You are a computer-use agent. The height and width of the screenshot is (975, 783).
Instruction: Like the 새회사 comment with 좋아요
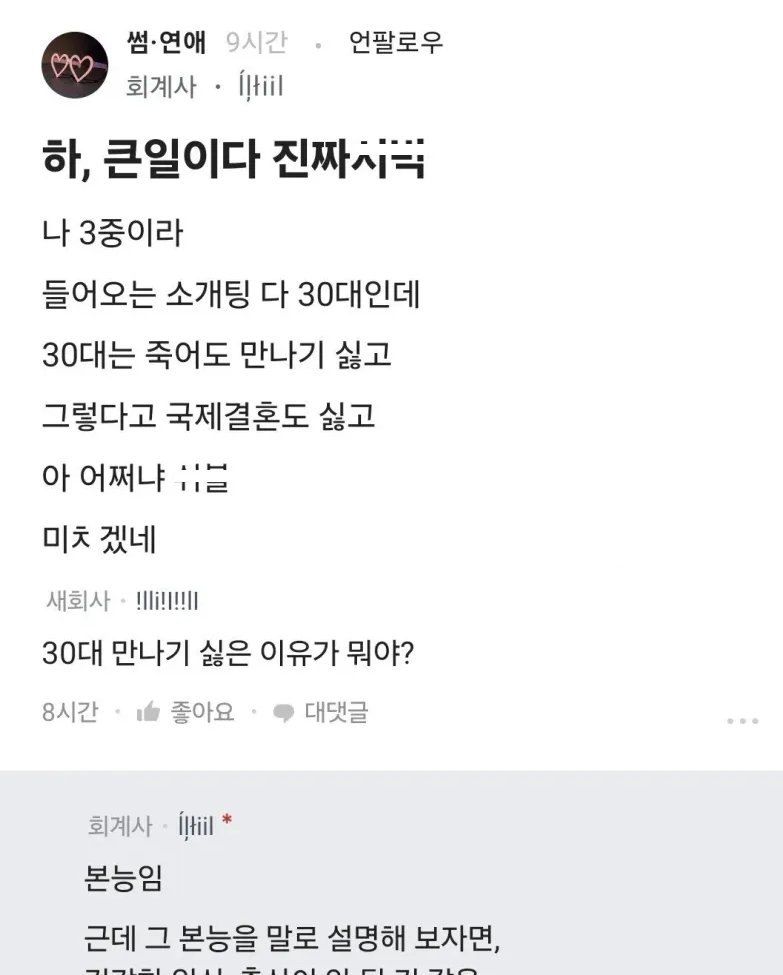[185, 712]
